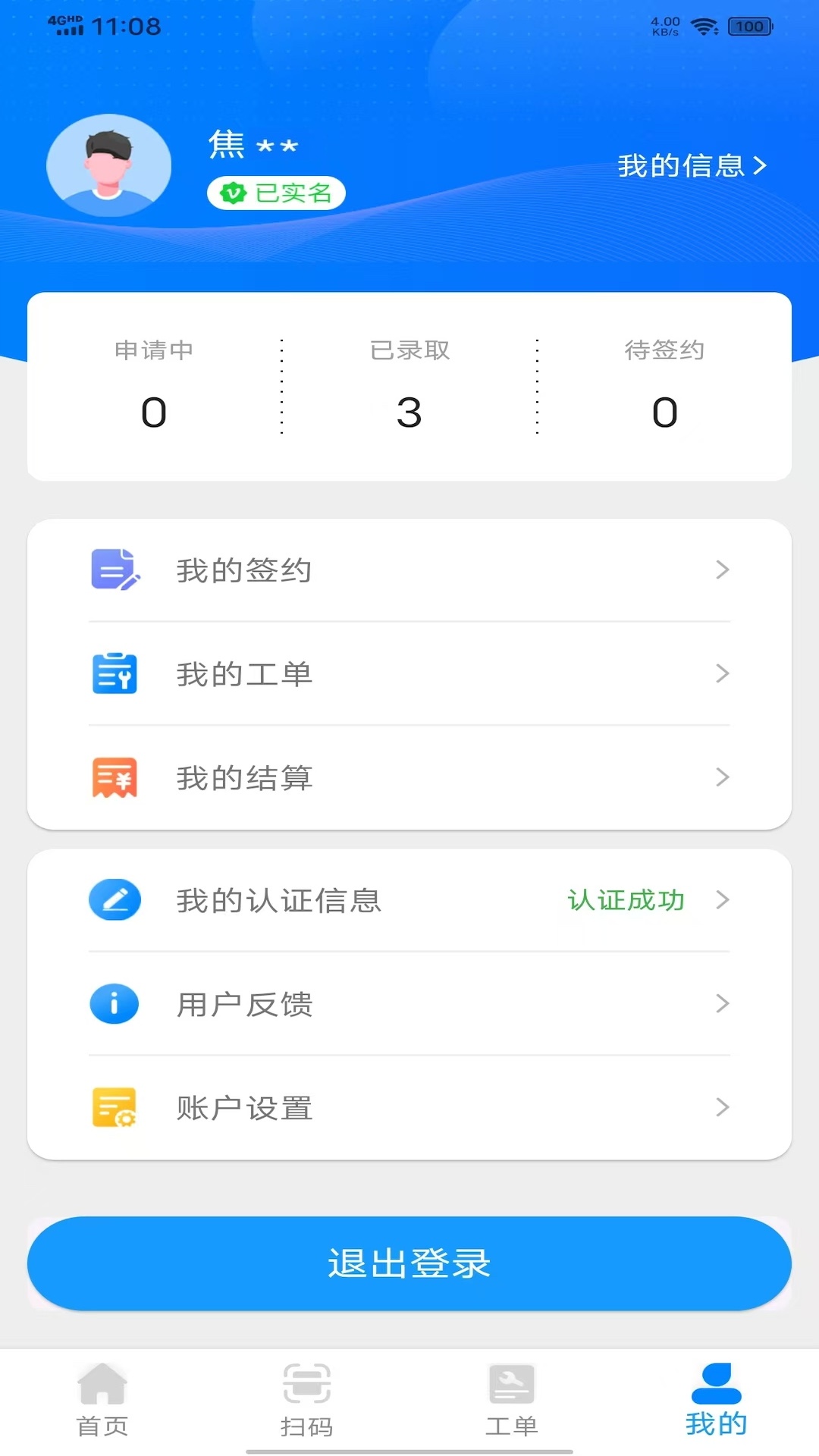Open 我的信息 profile details link
The width and height of the screenshot is (819, 1456).
pos(692,165)
